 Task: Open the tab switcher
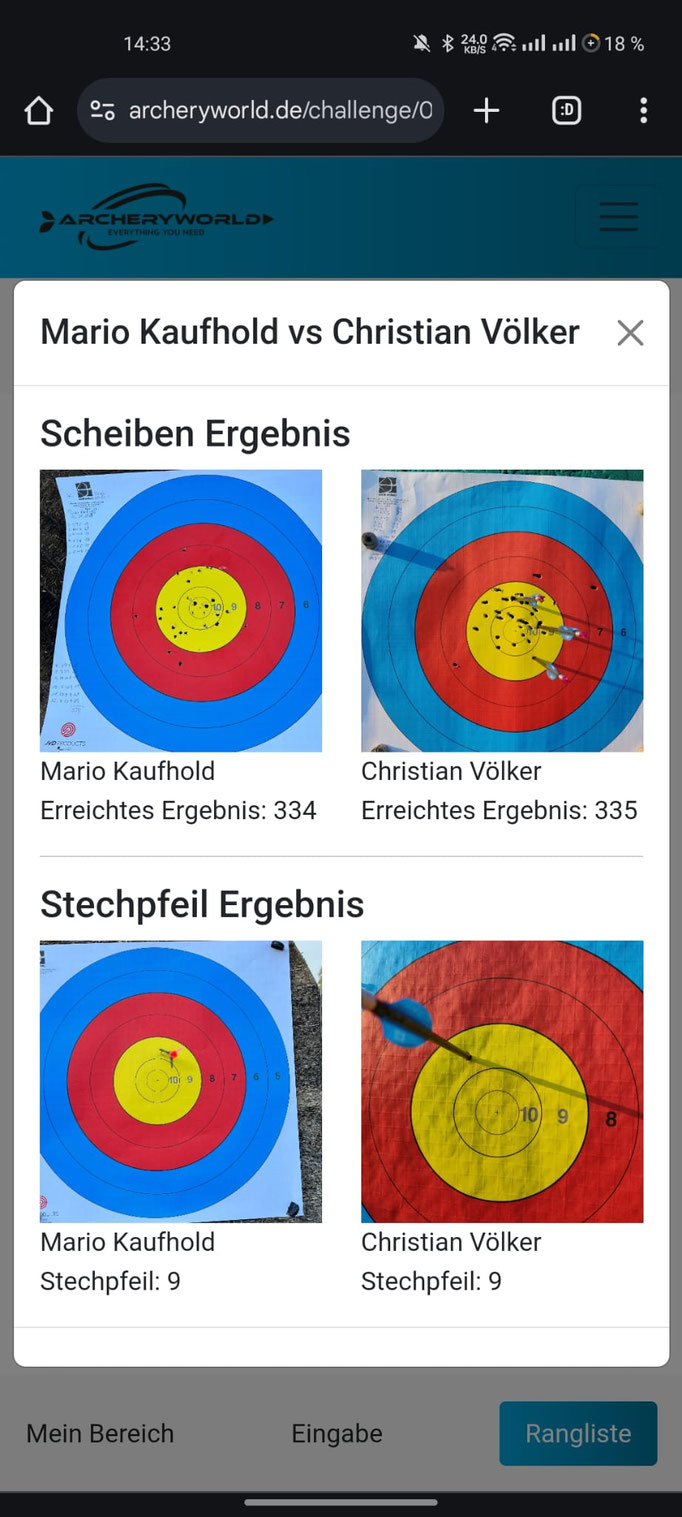pyautogui.click(x=566, y=111)
